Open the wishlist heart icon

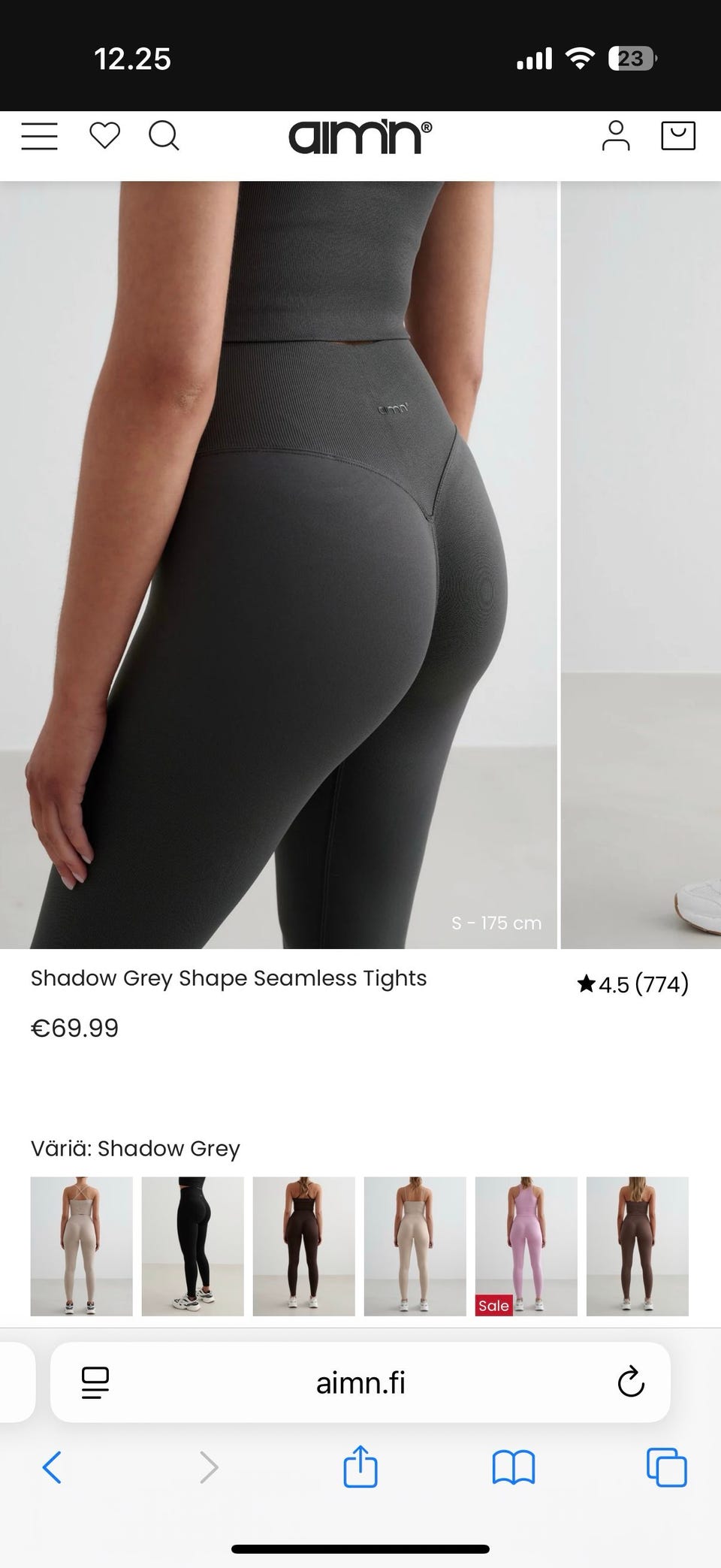pyautogui.click(x=104, y=136)
